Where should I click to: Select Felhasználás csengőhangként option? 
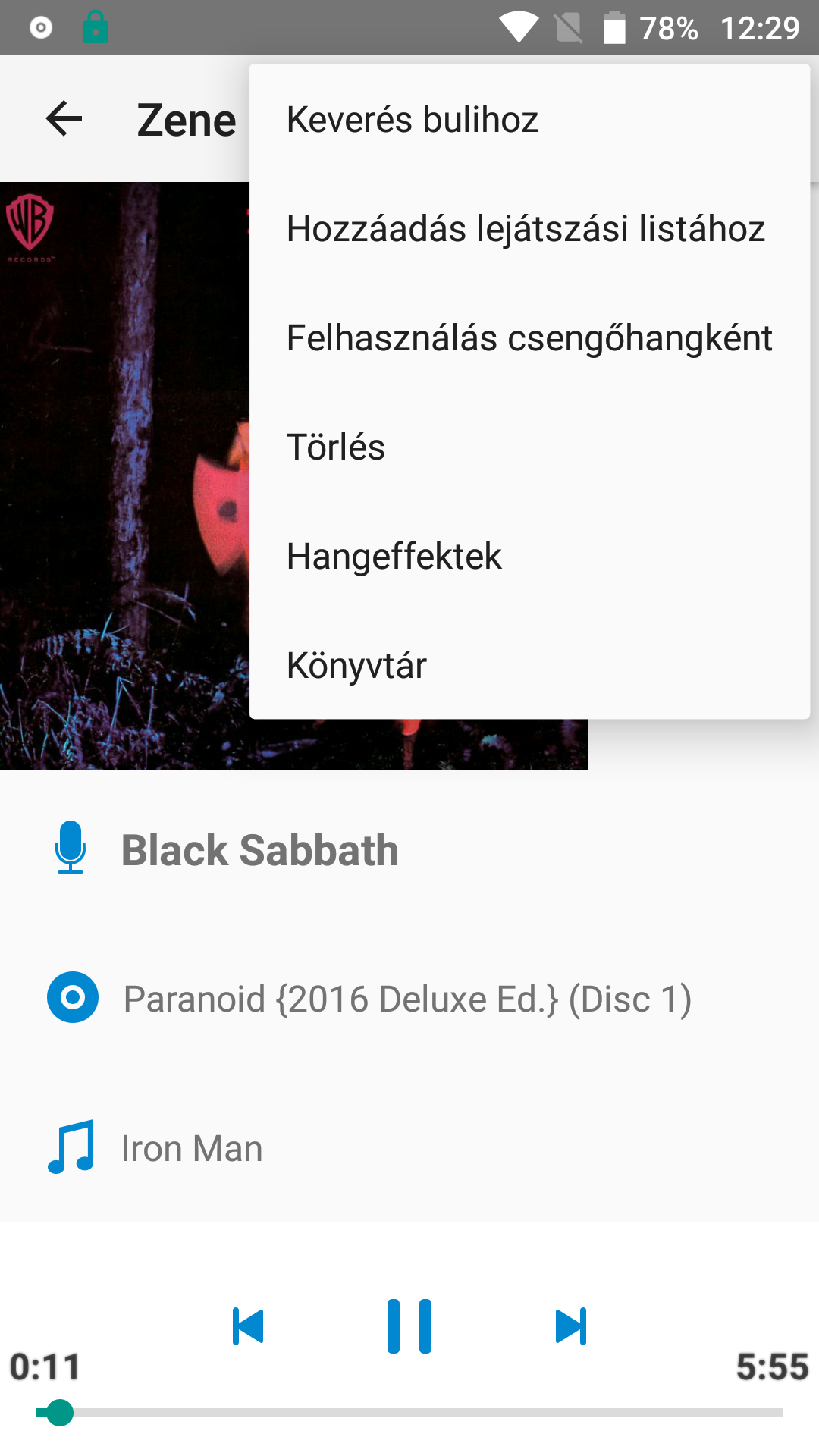529,338
